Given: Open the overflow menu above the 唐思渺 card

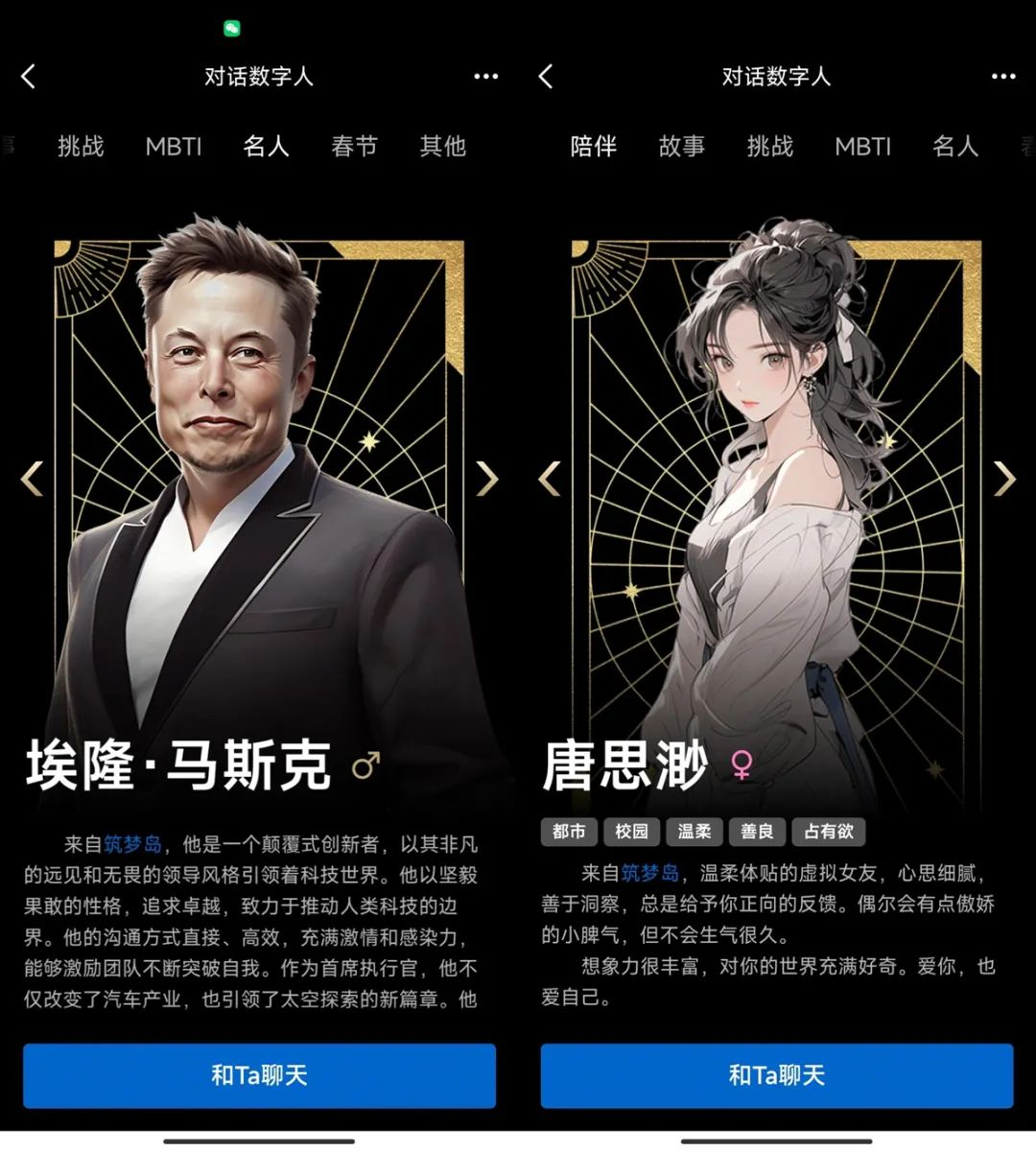Looking at the screenshot, I should tap(1003, 77).
